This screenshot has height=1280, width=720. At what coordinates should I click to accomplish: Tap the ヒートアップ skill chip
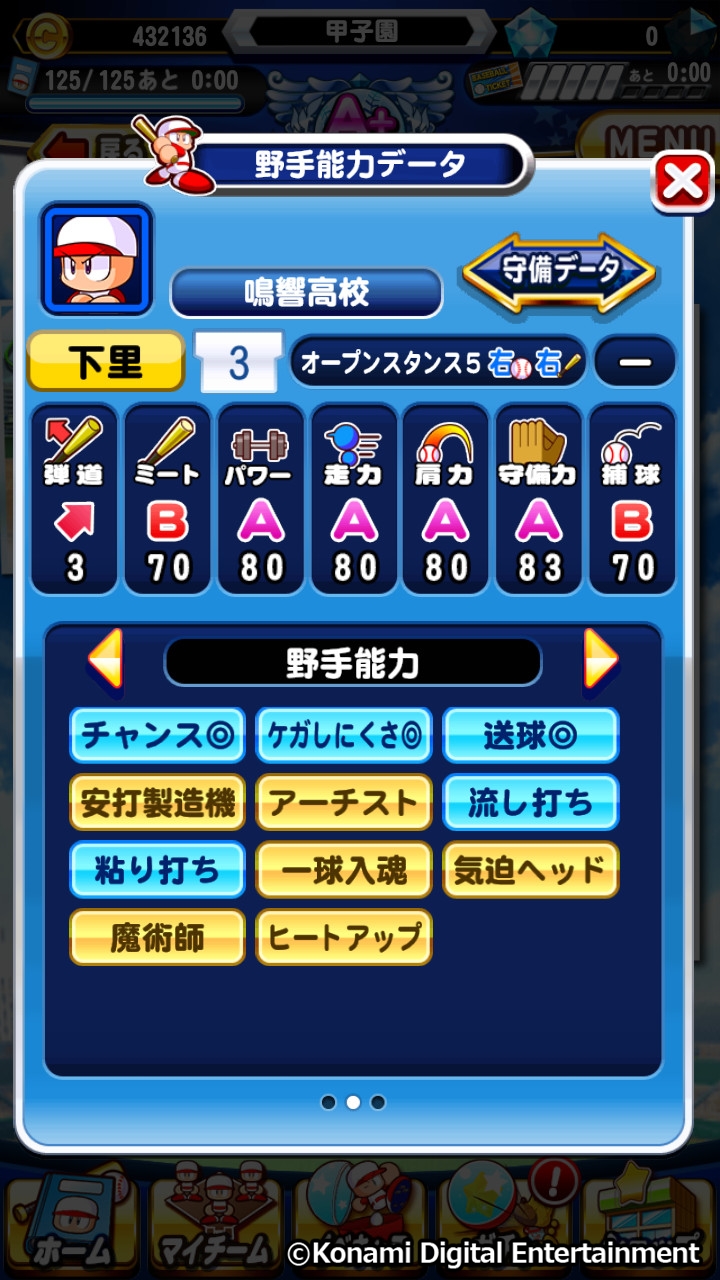click(344, 937)
